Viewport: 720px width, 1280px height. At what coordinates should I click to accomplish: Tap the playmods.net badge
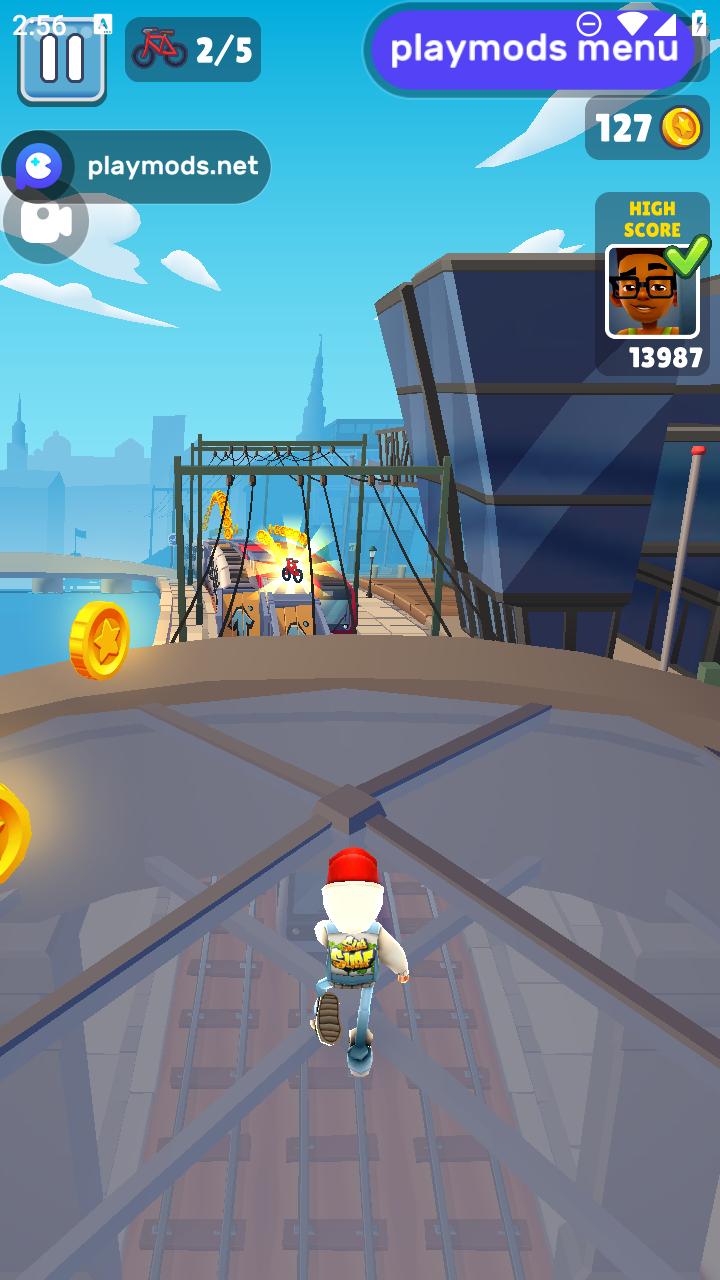coord(137,167)
